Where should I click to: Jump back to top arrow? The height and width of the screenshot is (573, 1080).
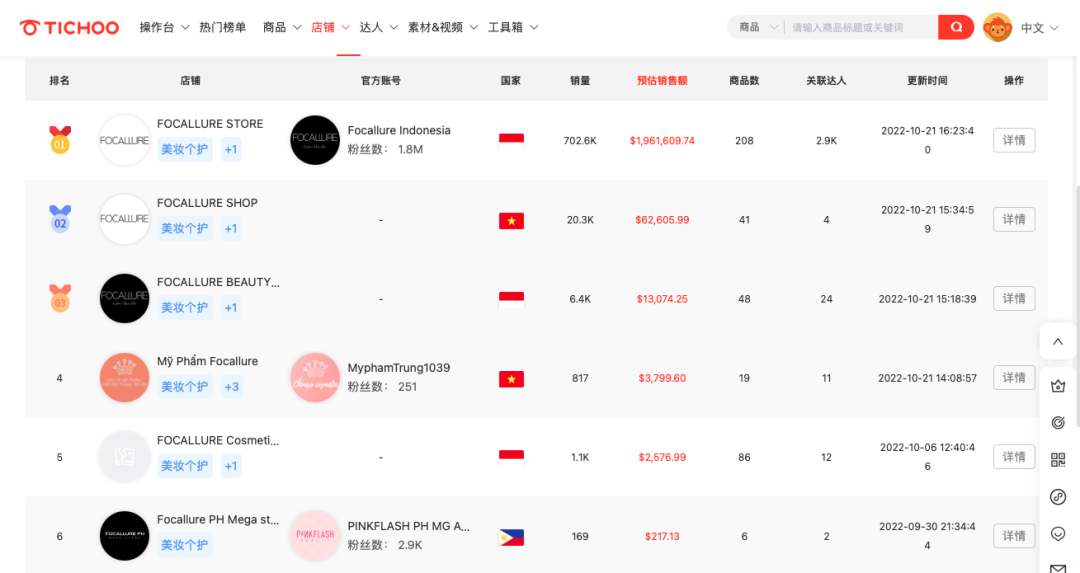point(1058,341)
